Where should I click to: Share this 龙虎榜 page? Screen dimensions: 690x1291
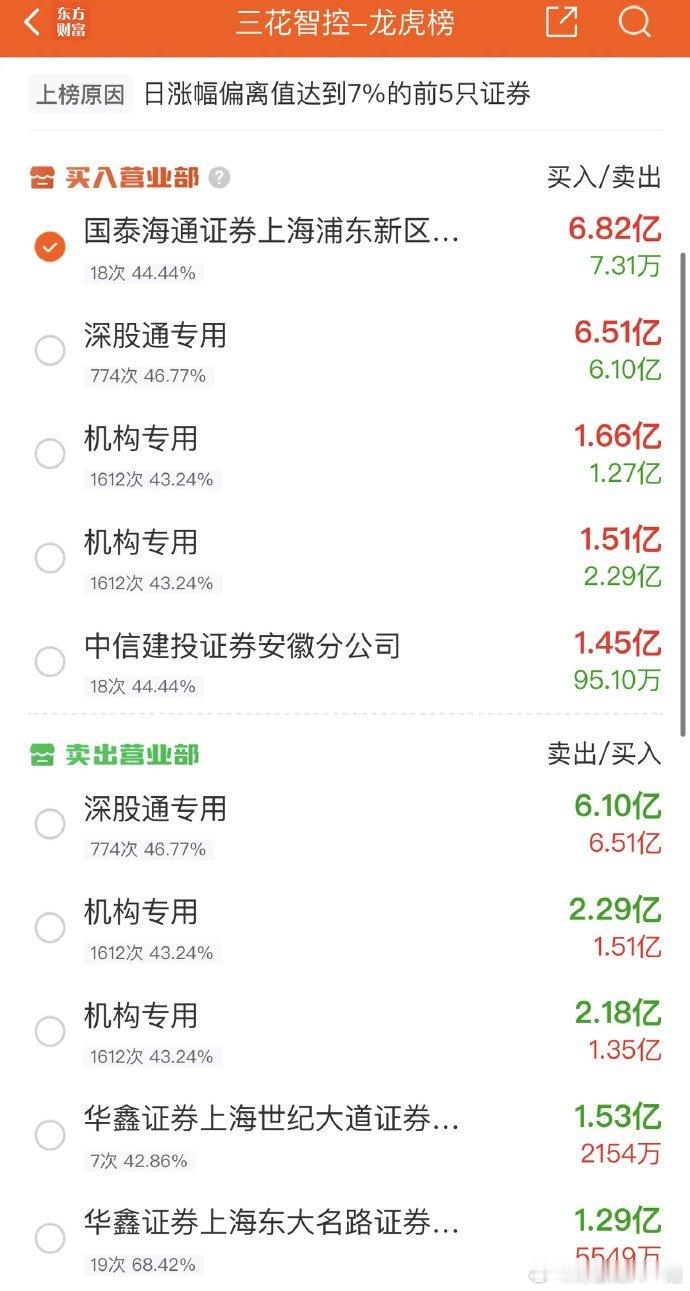click(x=562, y=22)
